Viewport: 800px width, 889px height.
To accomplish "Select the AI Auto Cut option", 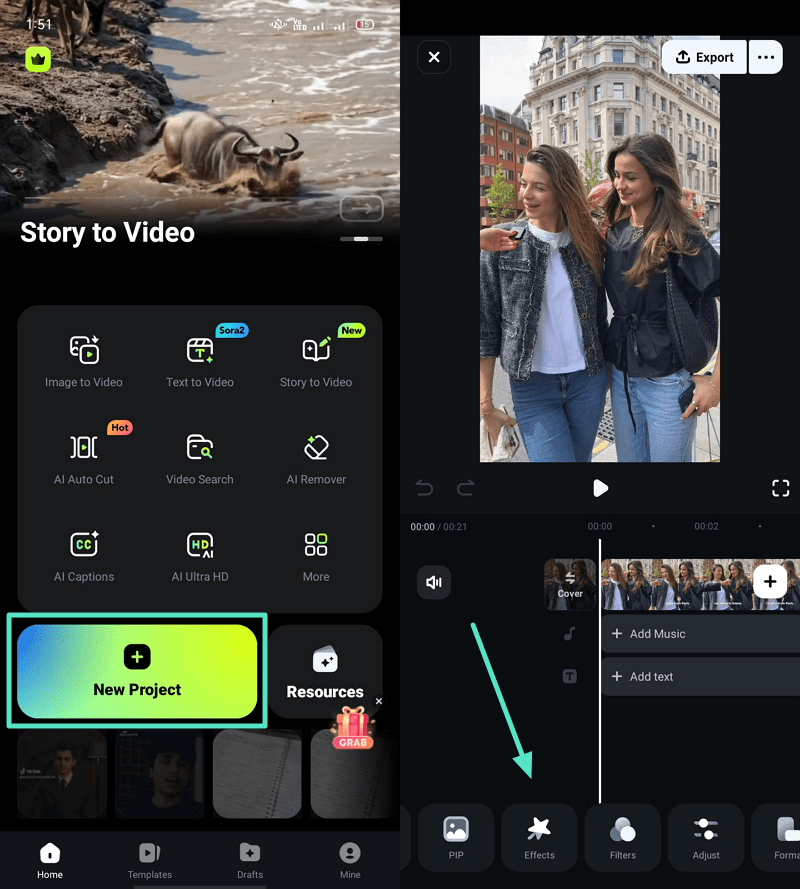I will pos(84,457).
